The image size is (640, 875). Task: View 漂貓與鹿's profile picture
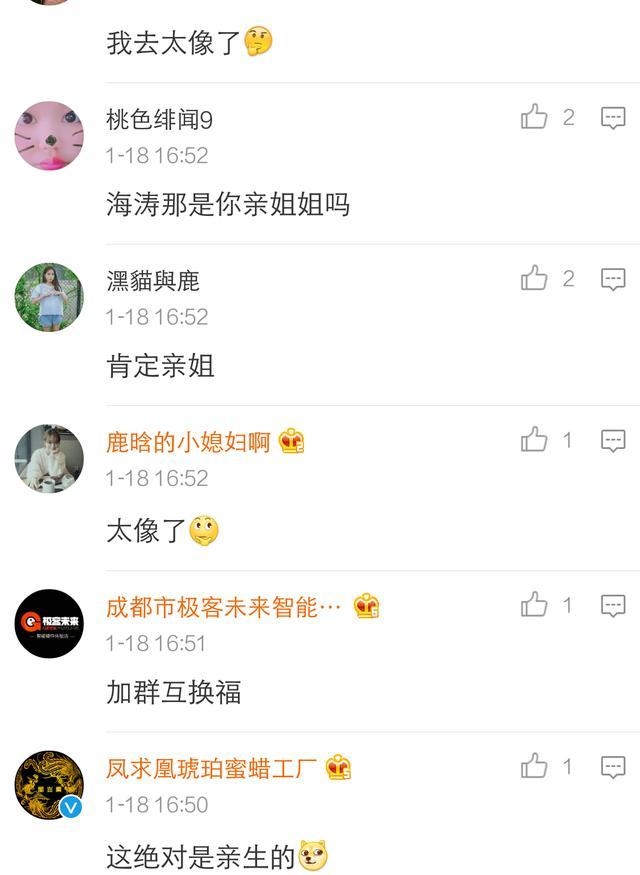[x=49, y=297]
